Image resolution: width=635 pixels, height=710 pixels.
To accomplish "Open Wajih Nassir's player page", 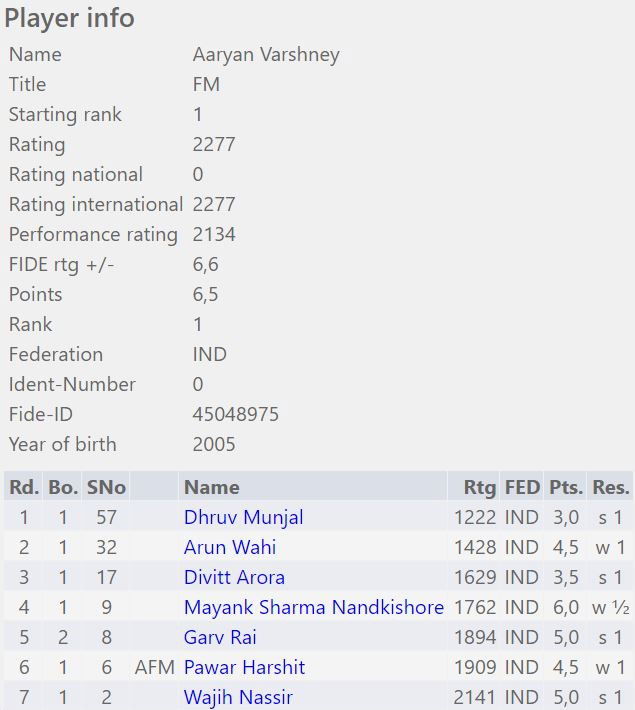I will (x=238, y=697).
